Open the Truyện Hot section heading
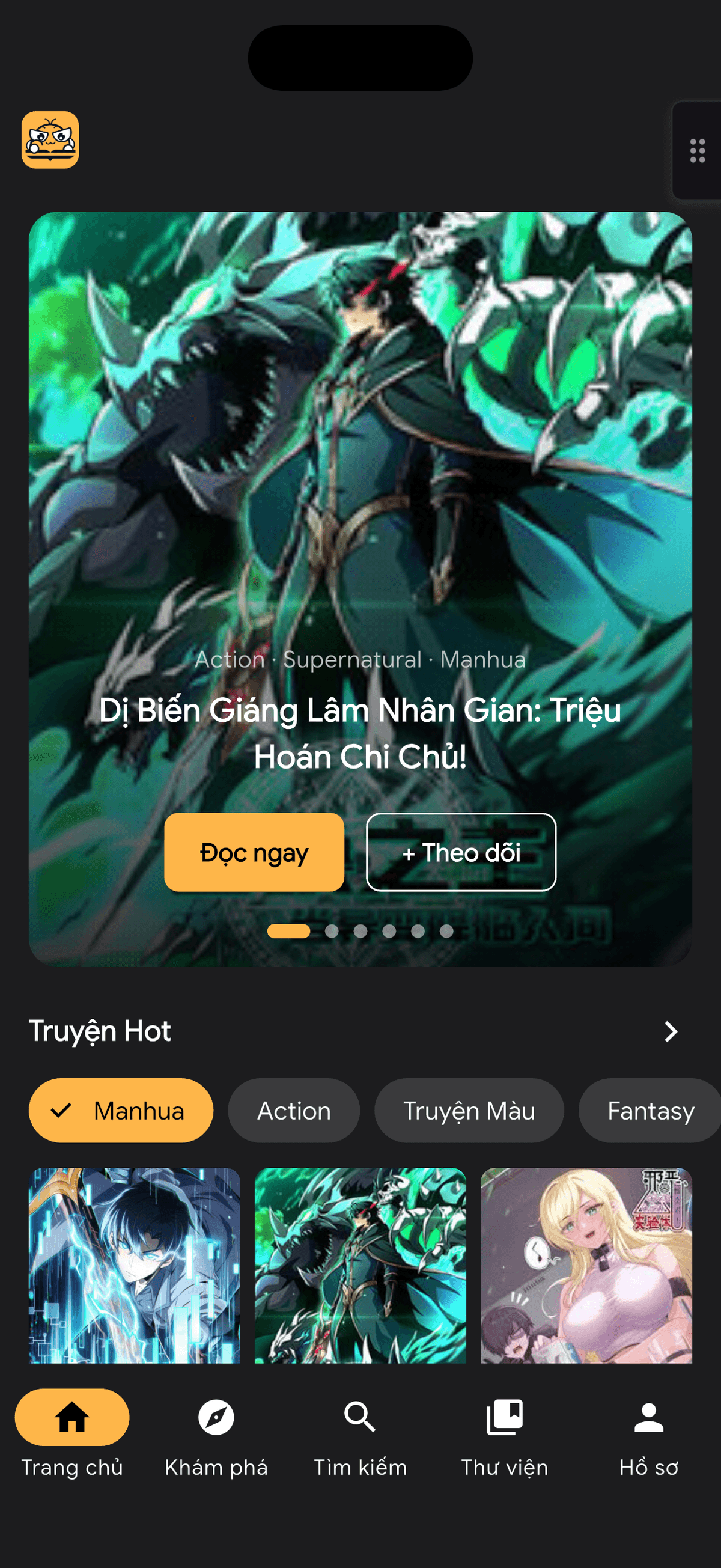This screenshot has width=721, height=1568. (x=100, y=1031)
